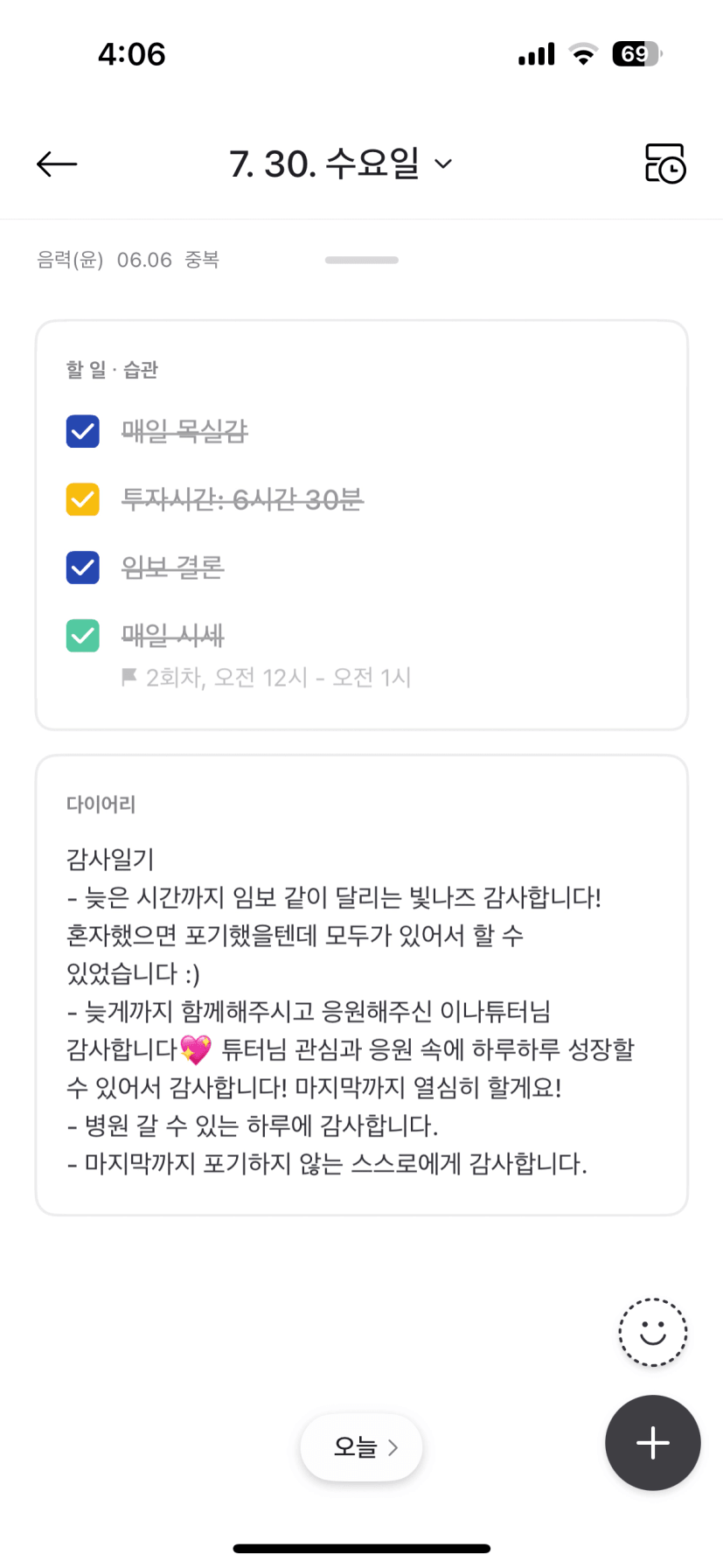Open the 다이어리 gratitude diary card
723x1568 pixels.
(x=362, y=985)
